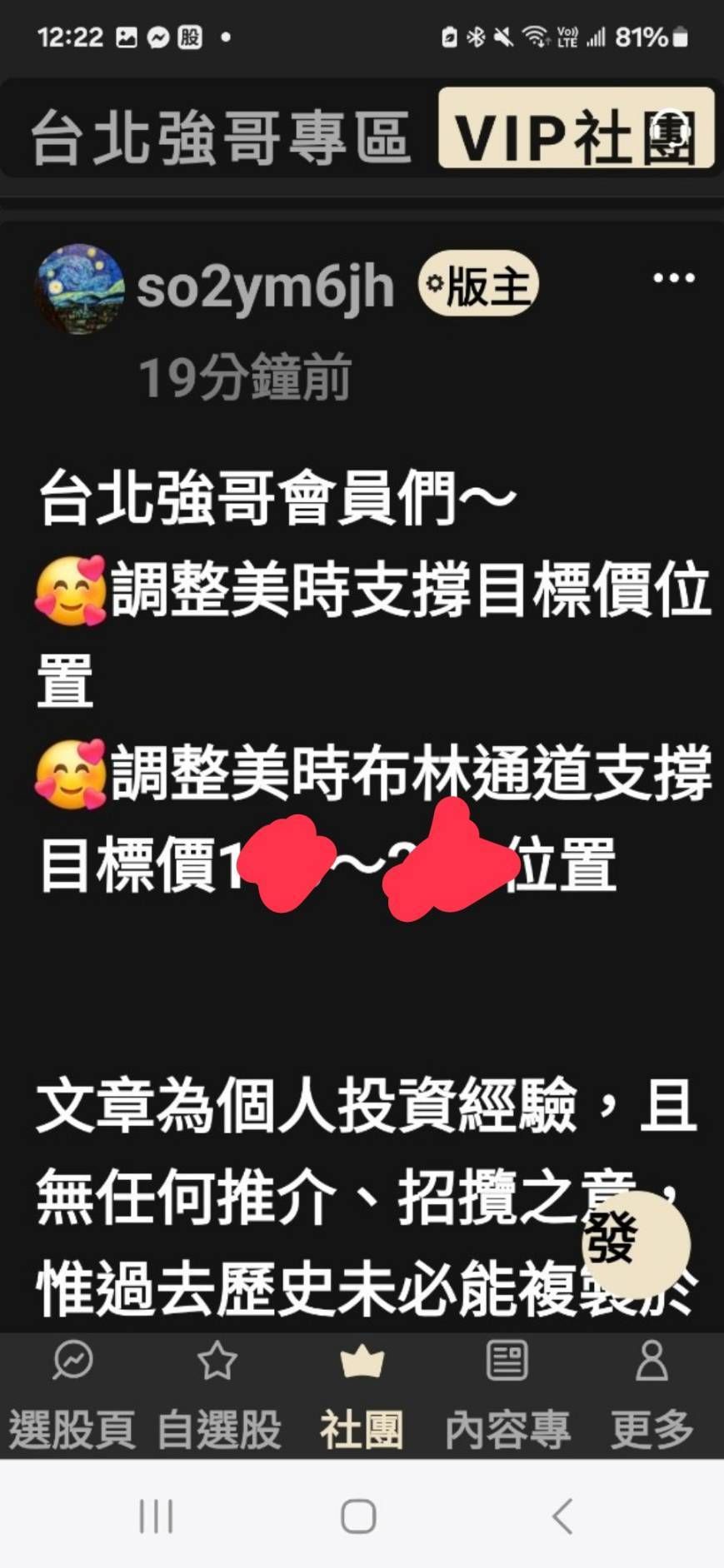The width and height of the screenshot is (724, 1568).
Task: Tap the VIP社團 button
Action: [576, 131]
